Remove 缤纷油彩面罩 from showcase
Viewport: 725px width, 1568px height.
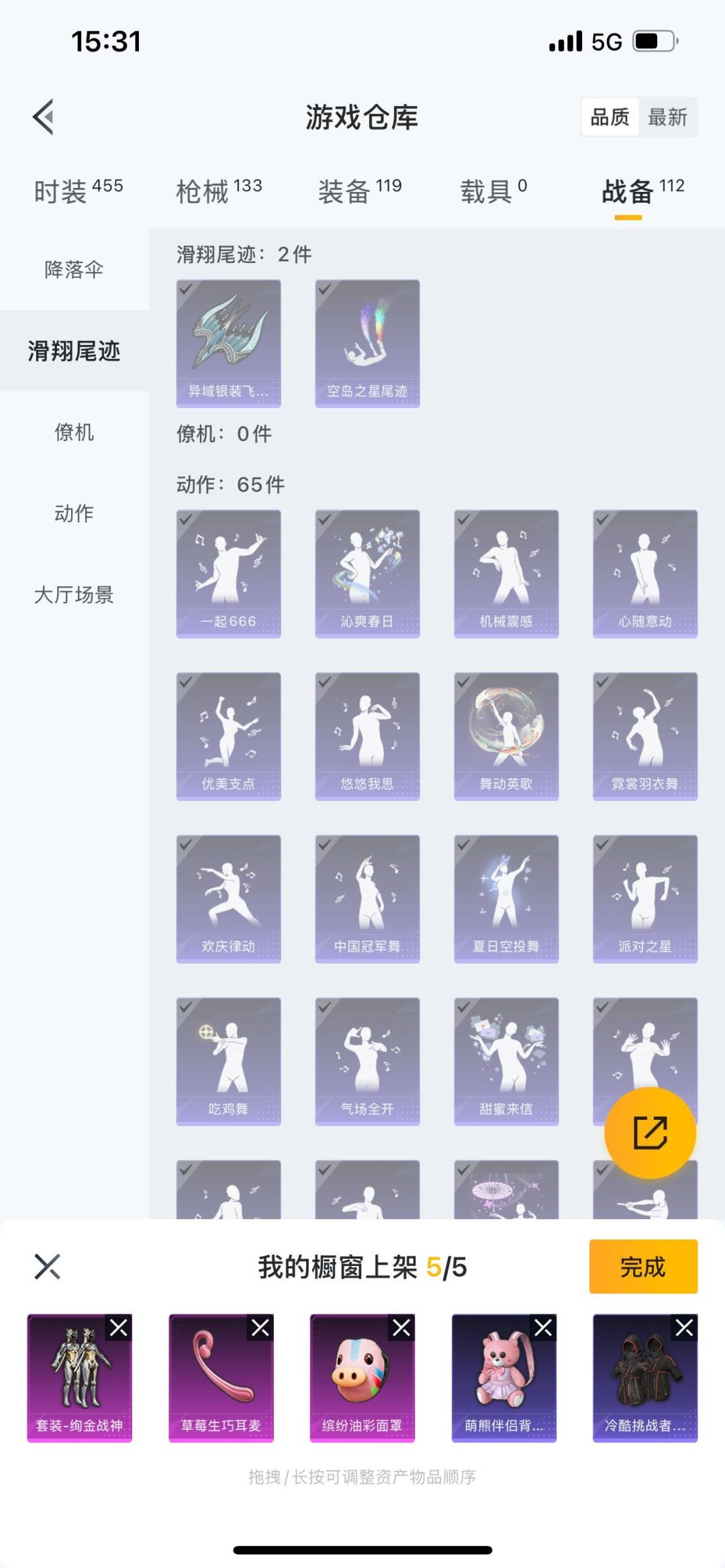tap(401, 1327)
